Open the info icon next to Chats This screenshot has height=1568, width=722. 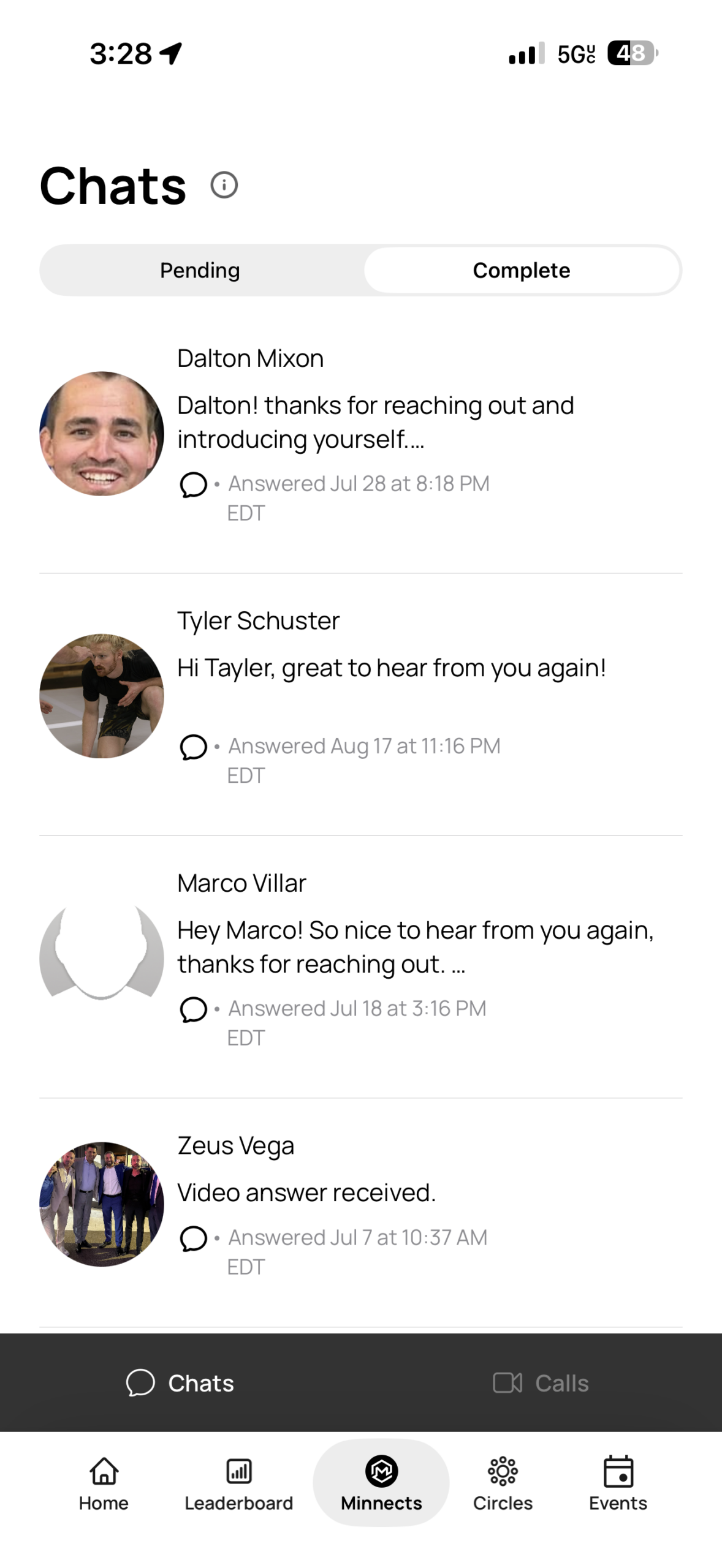(x=224, y=185)
